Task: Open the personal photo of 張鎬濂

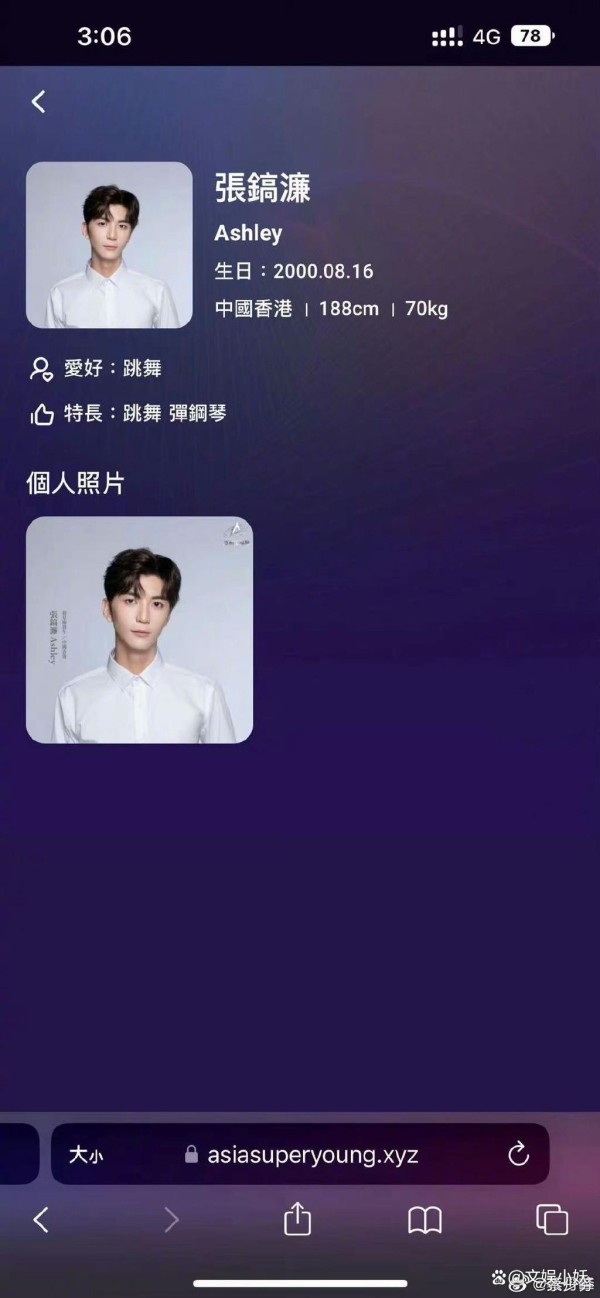Action: [x=139, y=630]
